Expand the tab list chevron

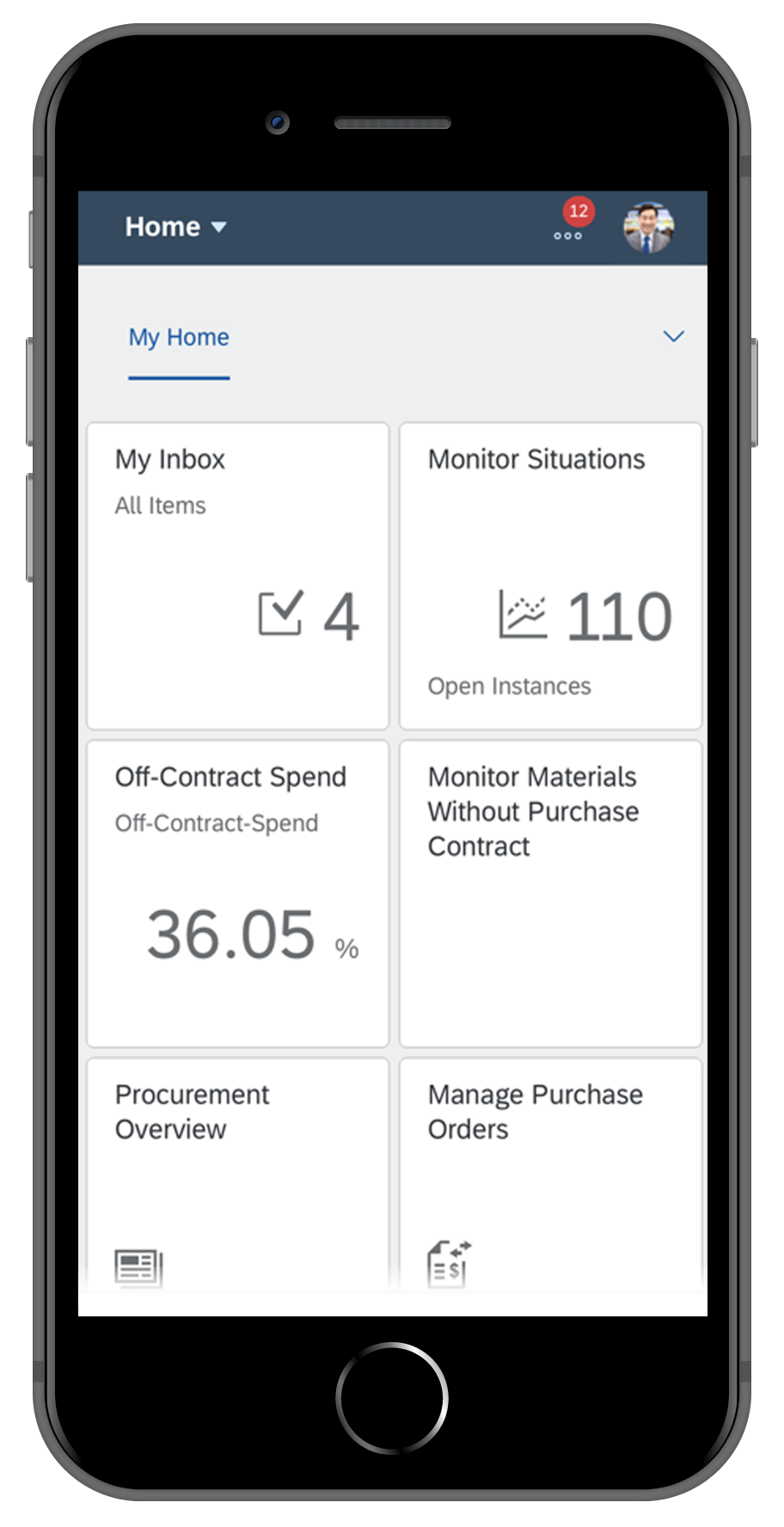tap(674, 336)
